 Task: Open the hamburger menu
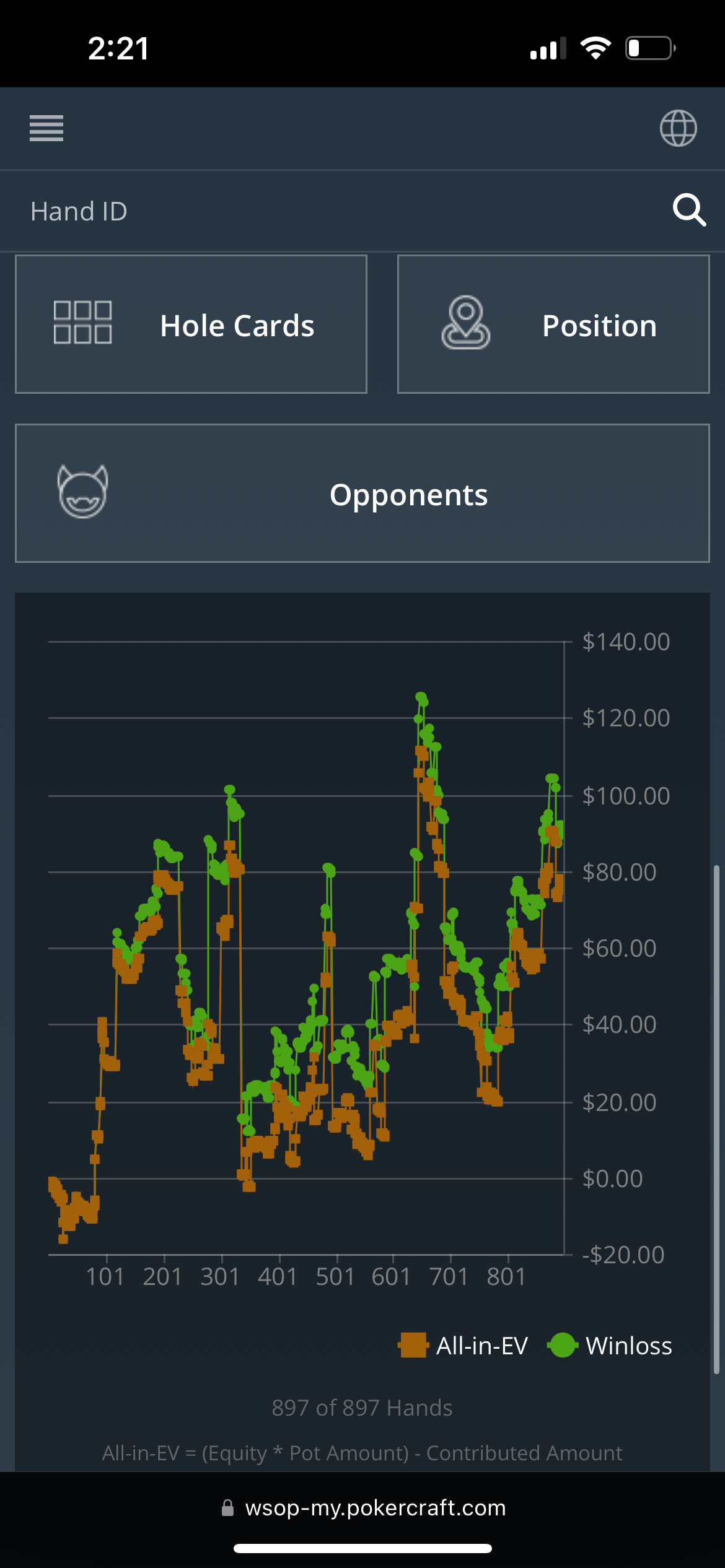[x=46, y=128]
